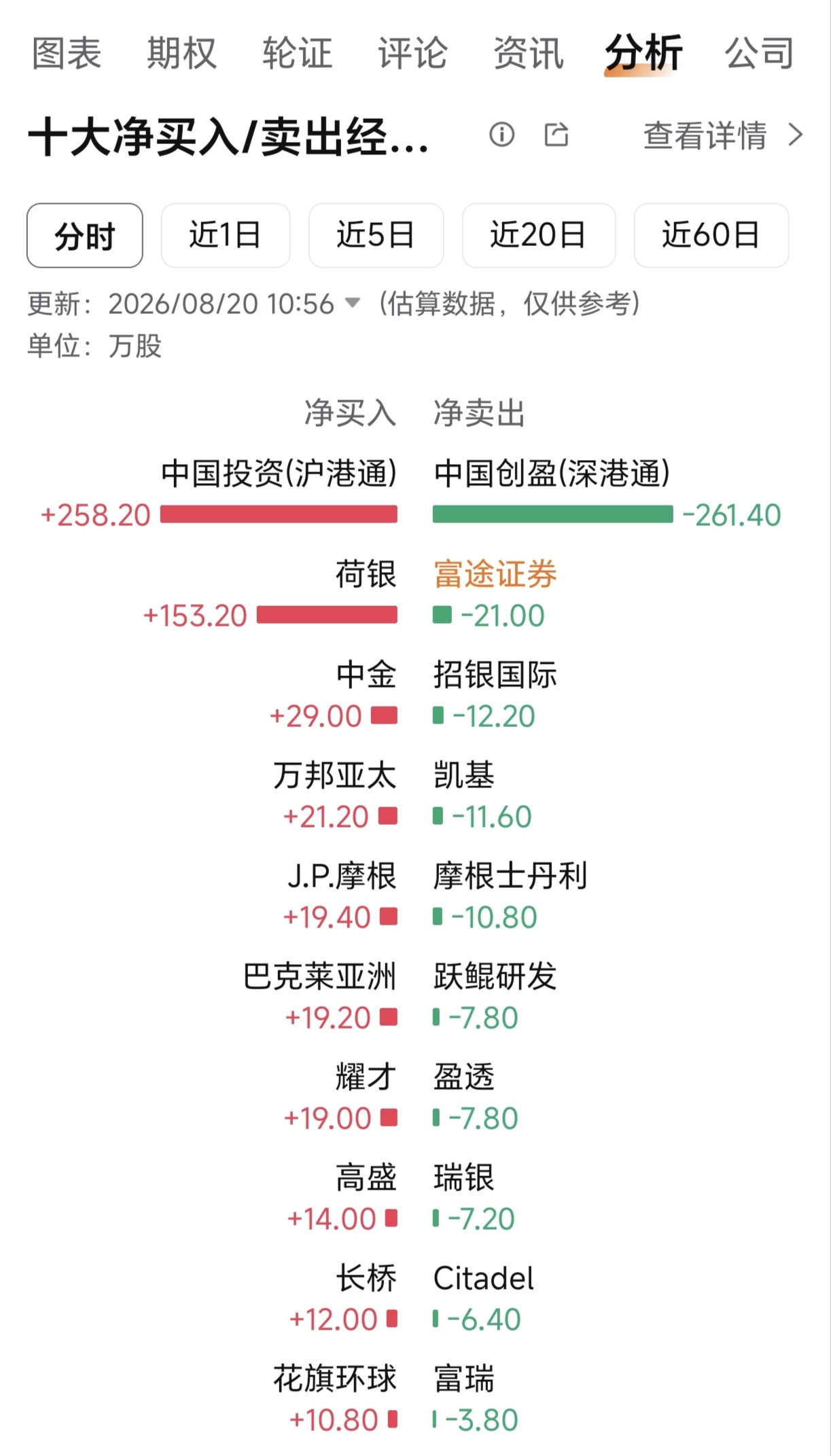
Task: Select the 分时 period chip
Action: (x=85, y=236)
